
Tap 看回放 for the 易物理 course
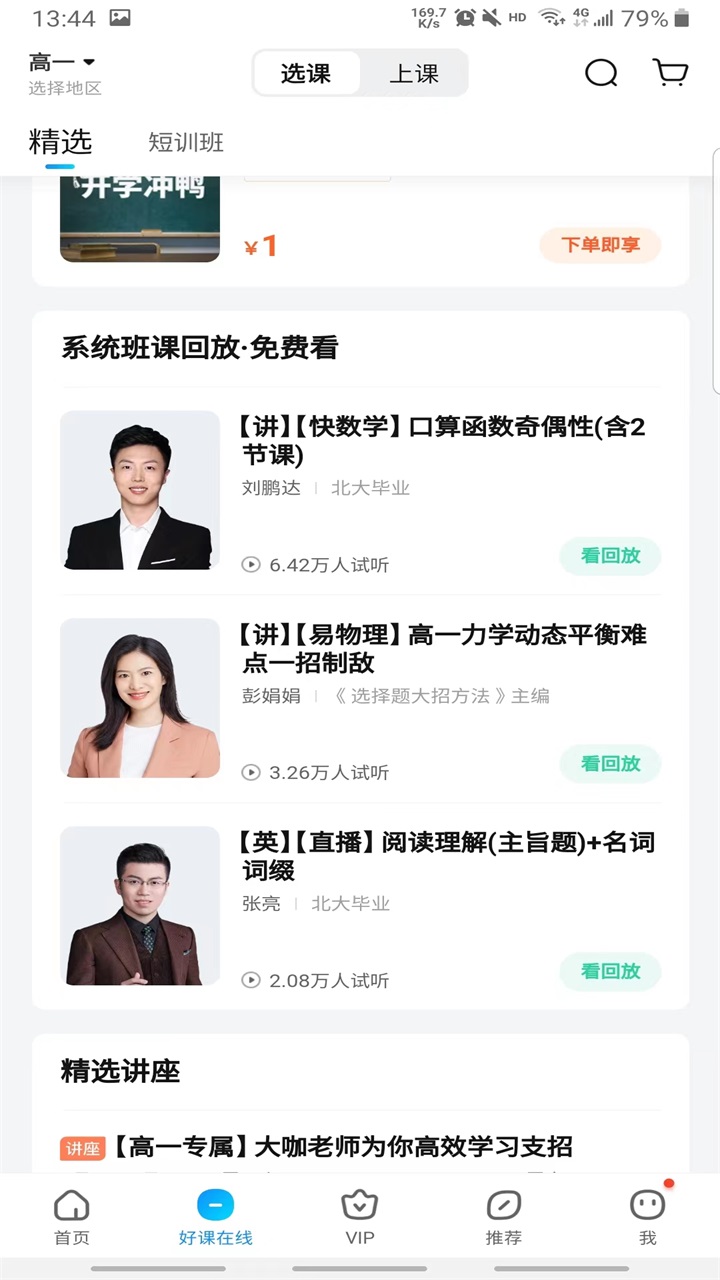pyautogui.click(x=610, y=763)
